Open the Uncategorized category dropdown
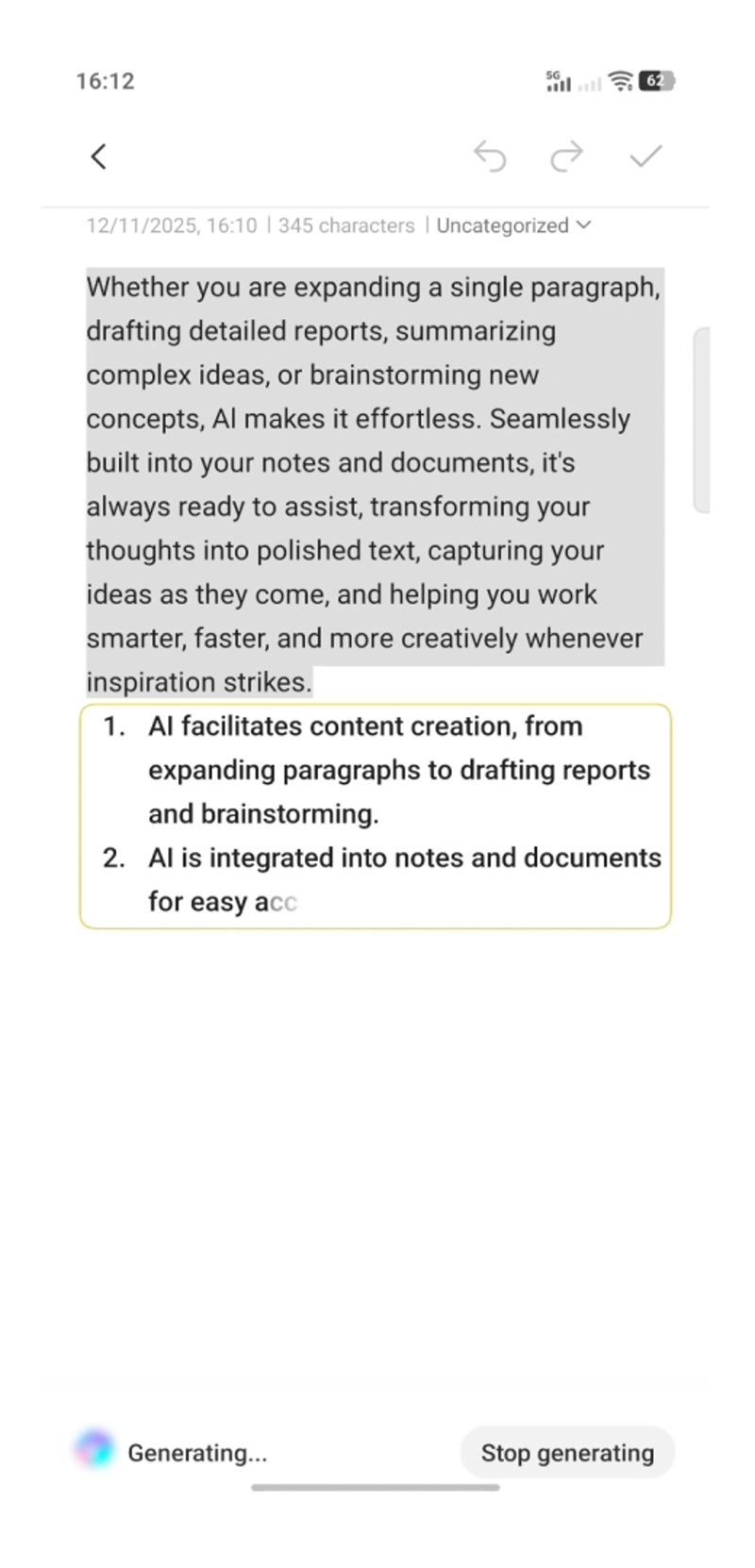Viewport: 755px width, 1568px height. click(513, 225)
